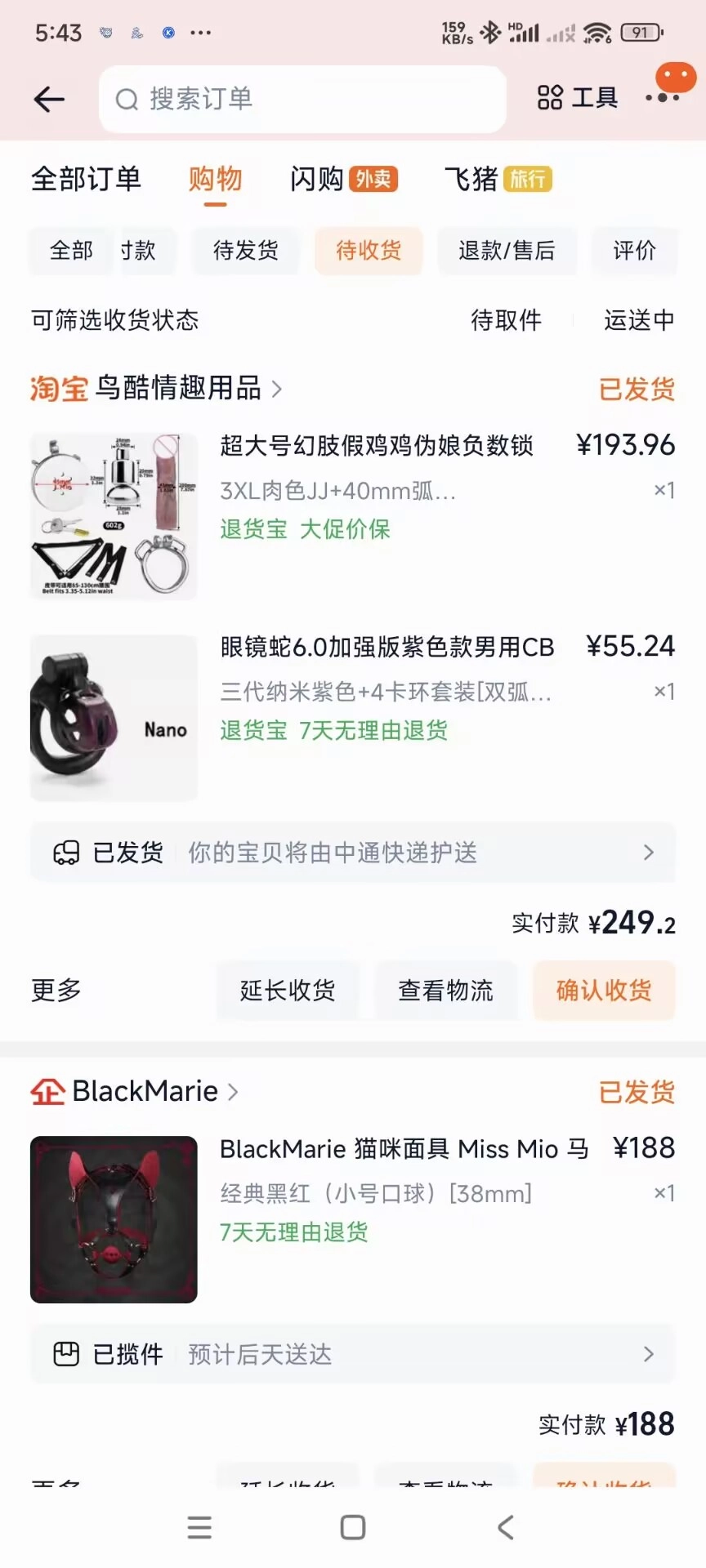Switch to the 闪购 tab

point(343,179)
